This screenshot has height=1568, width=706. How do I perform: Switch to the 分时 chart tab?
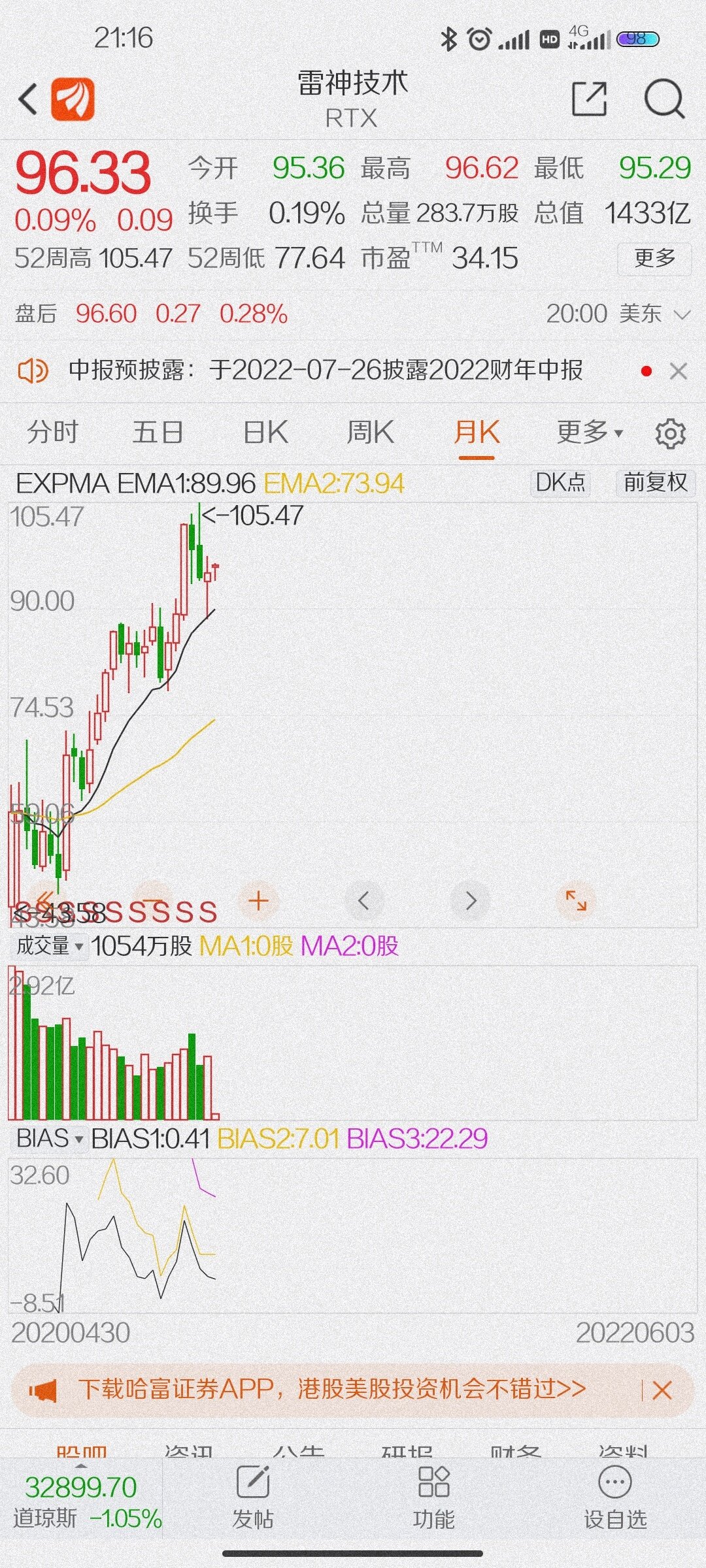53,433
